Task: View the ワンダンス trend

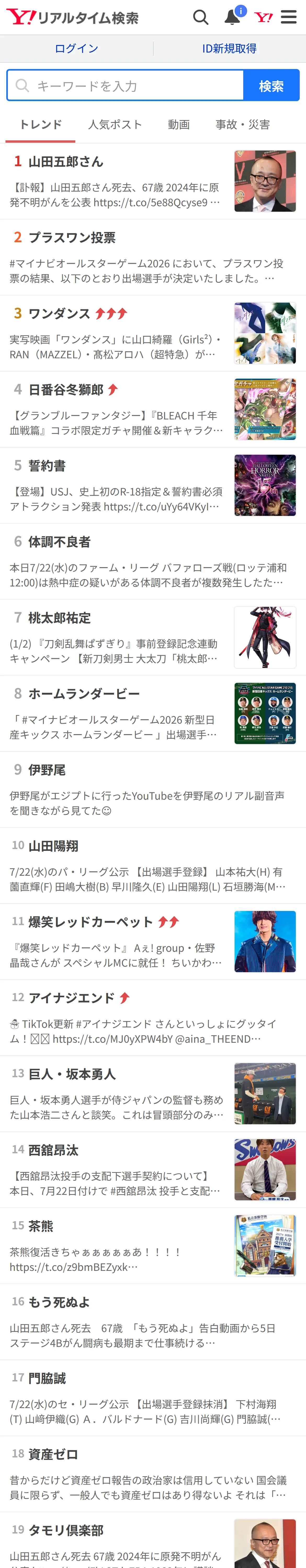Action: click(153, 333)
